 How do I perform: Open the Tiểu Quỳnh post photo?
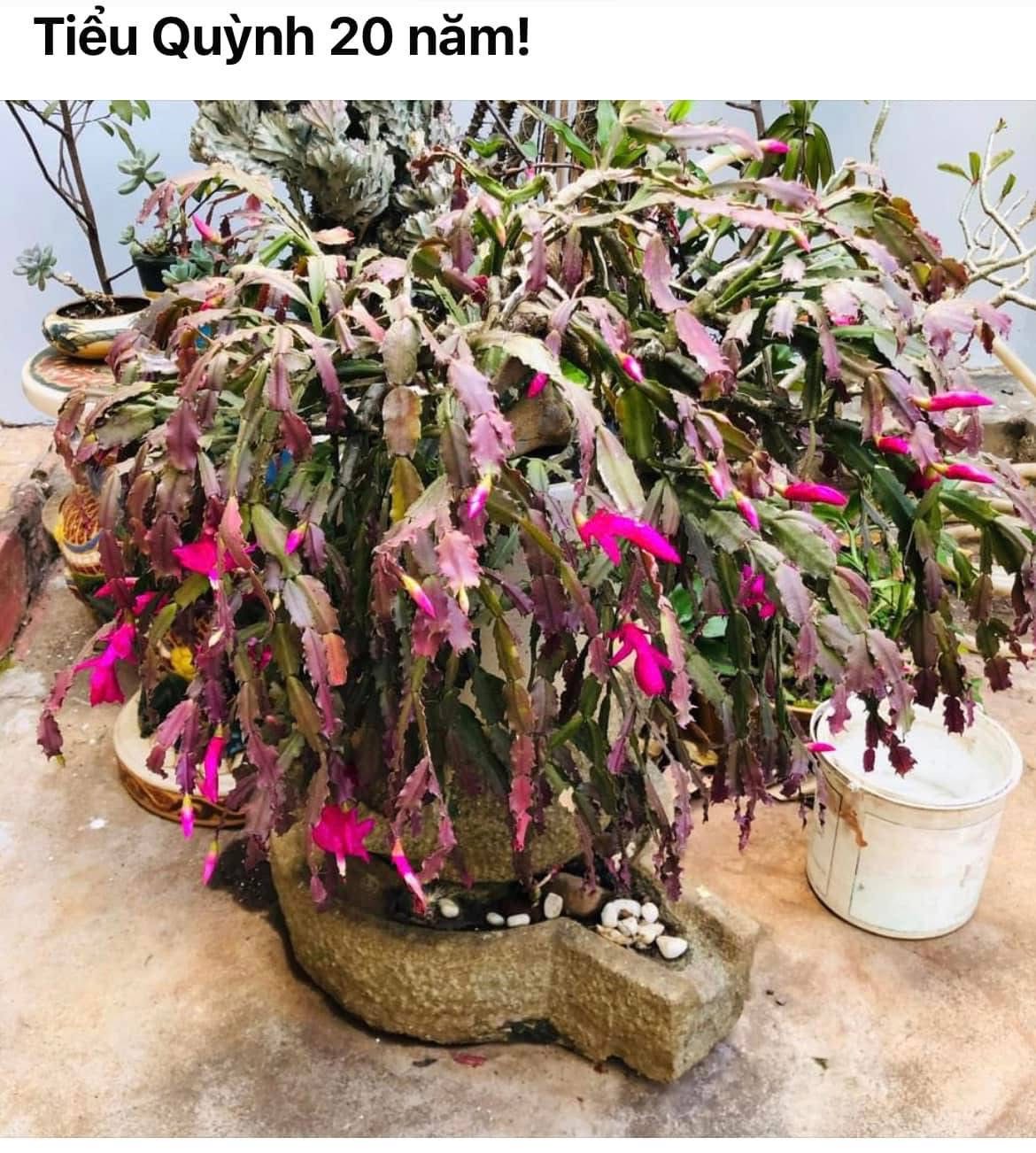coord(518,618)
